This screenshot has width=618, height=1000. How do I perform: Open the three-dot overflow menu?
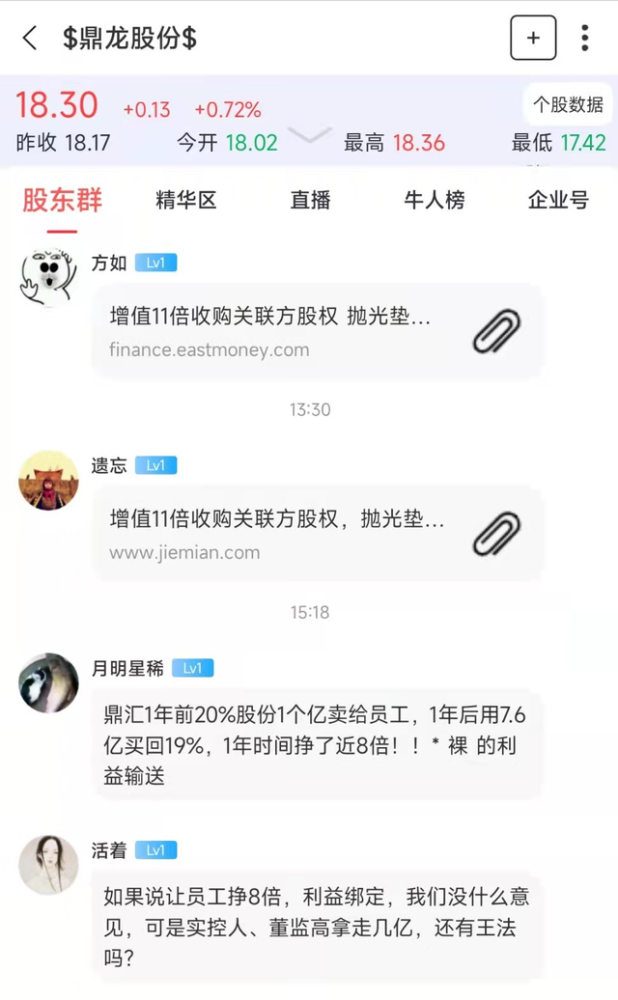pyautogui.click(x=585, y=38)
